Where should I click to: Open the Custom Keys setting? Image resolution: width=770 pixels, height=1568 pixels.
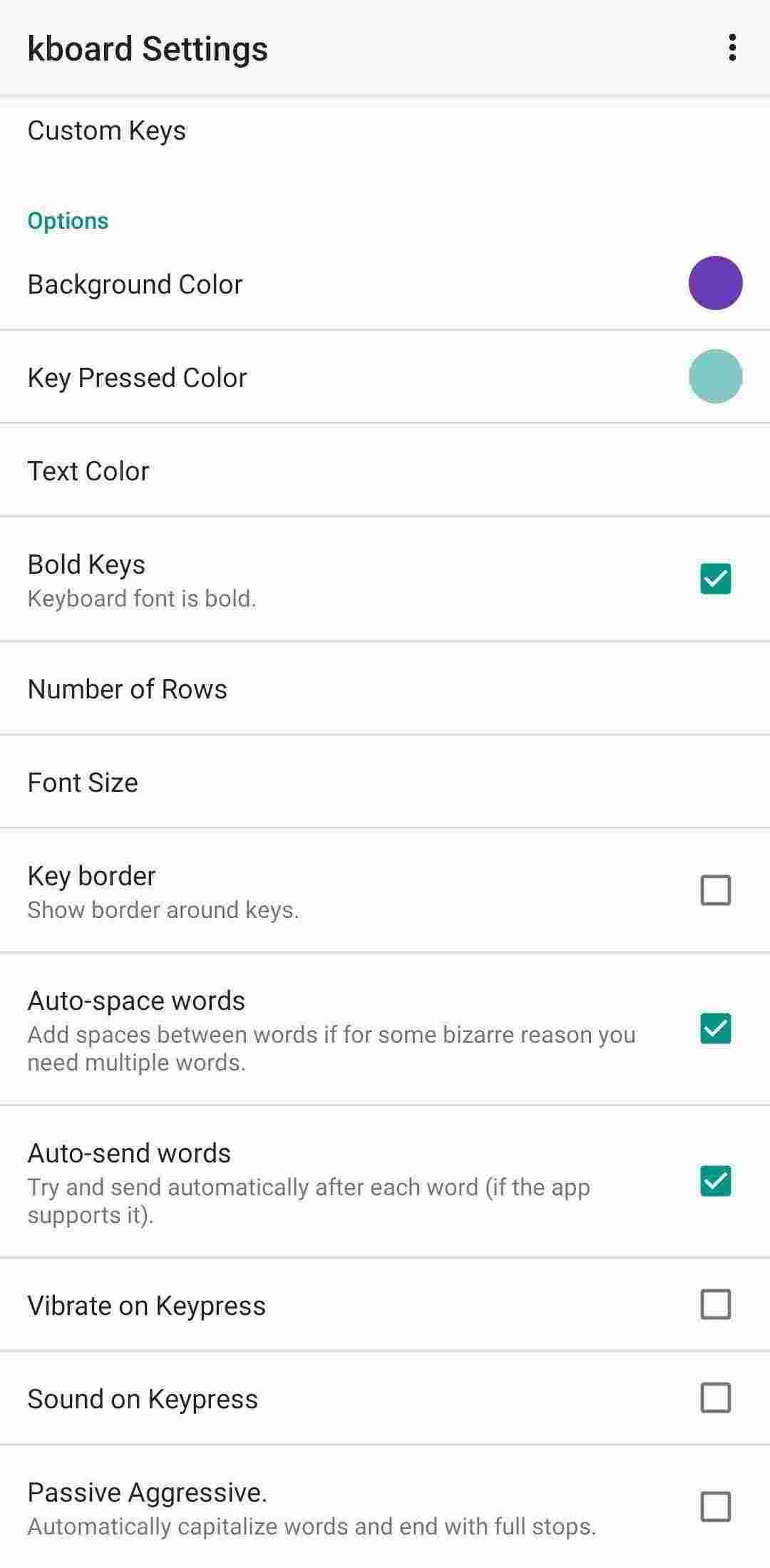tap(106, 130)
